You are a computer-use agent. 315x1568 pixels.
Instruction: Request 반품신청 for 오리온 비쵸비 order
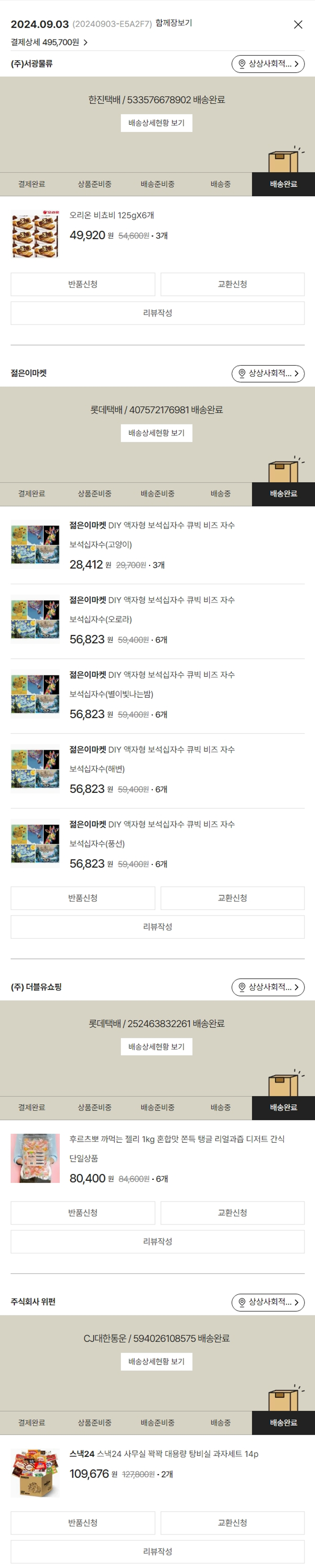83,284
